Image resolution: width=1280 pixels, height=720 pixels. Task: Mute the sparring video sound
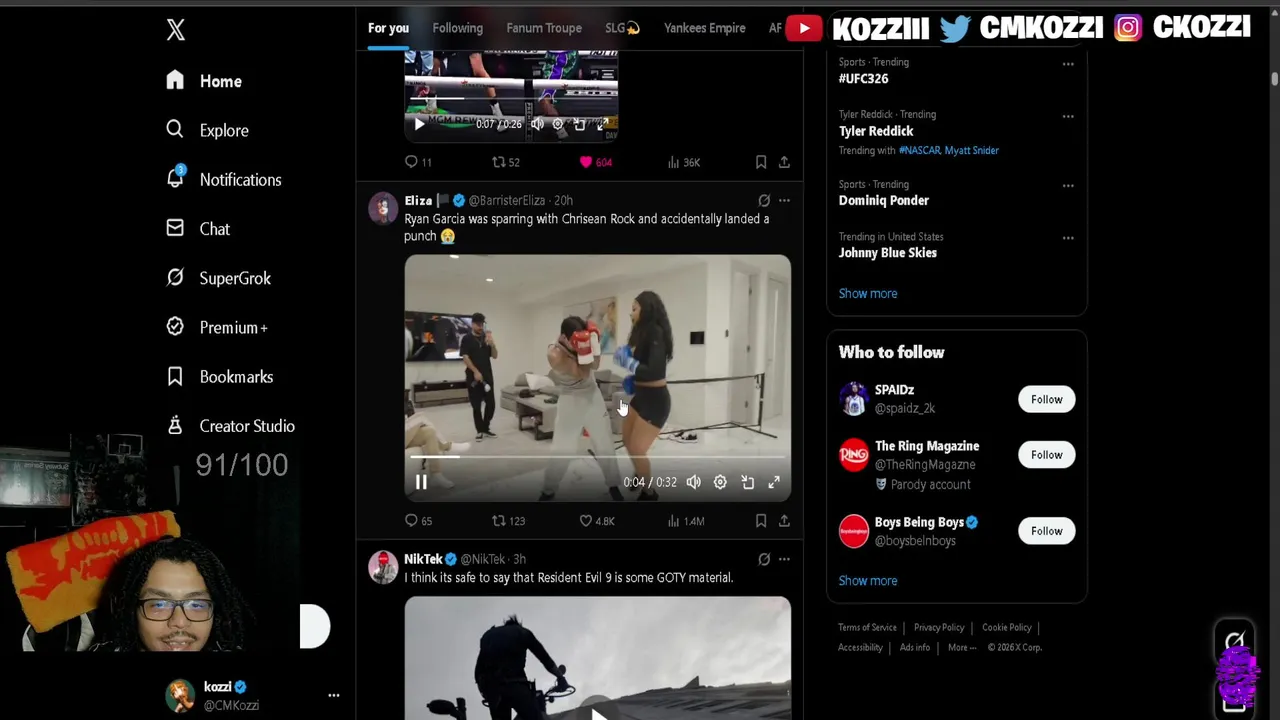[693, 482]
